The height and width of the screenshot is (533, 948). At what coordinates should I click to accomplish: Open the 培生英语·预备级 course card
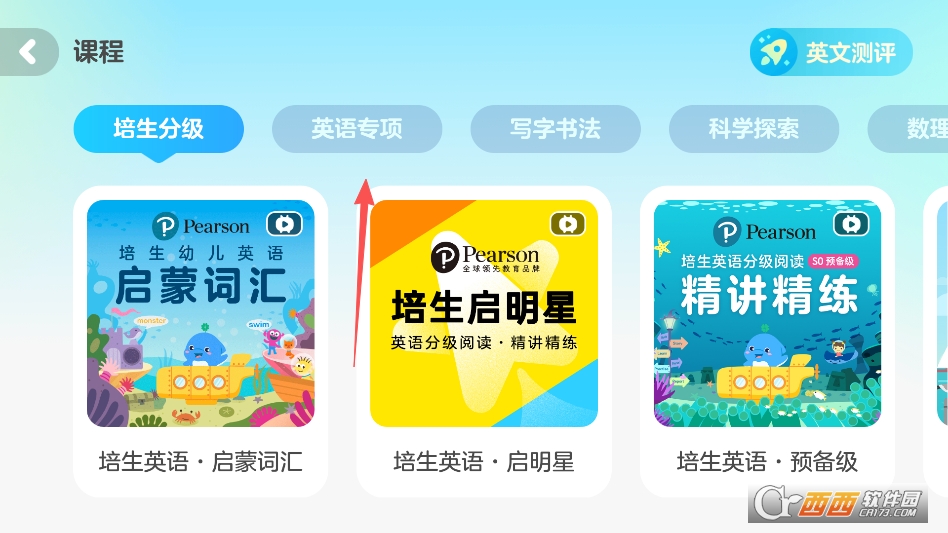[767, 340]
